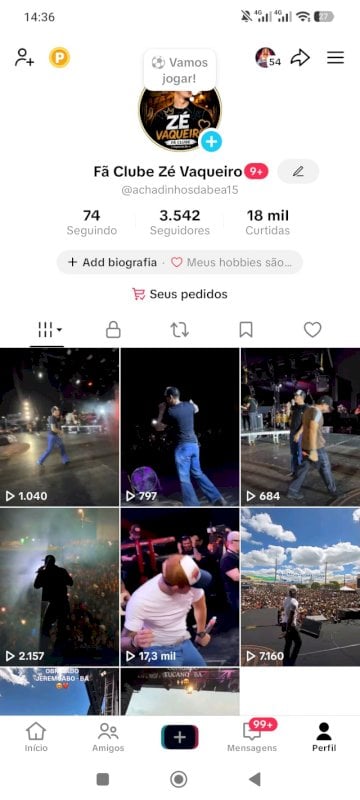Open the video with 7.160 views
Viewport: 360px width, 800px height.
coord(300,587)
